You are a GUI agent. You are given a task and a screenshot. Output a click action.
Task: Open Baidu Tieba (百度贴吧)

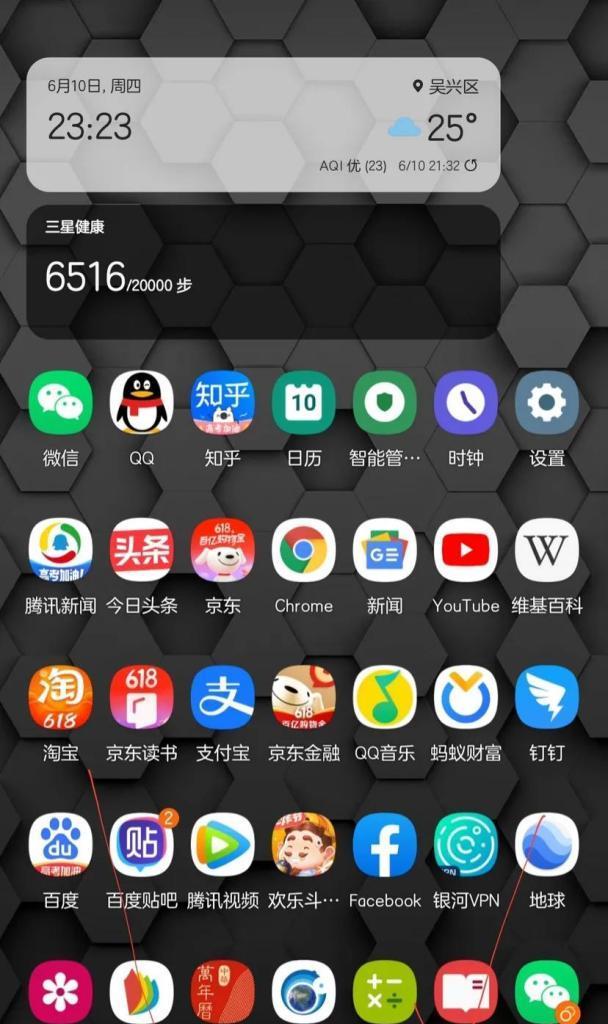[x=142, y=844]
